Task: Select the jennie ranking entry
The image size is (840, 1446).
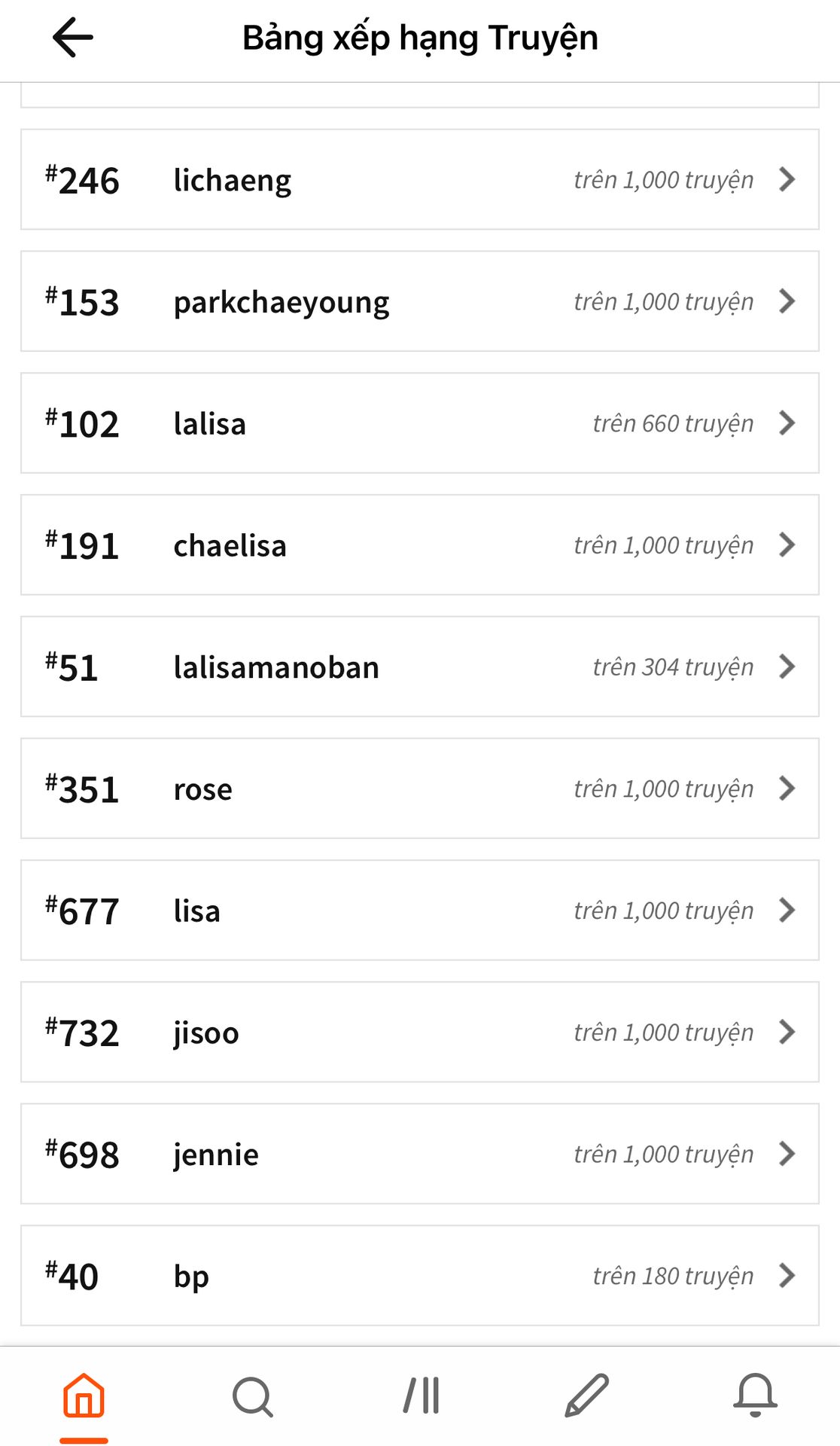Action: coord(420,1154)
